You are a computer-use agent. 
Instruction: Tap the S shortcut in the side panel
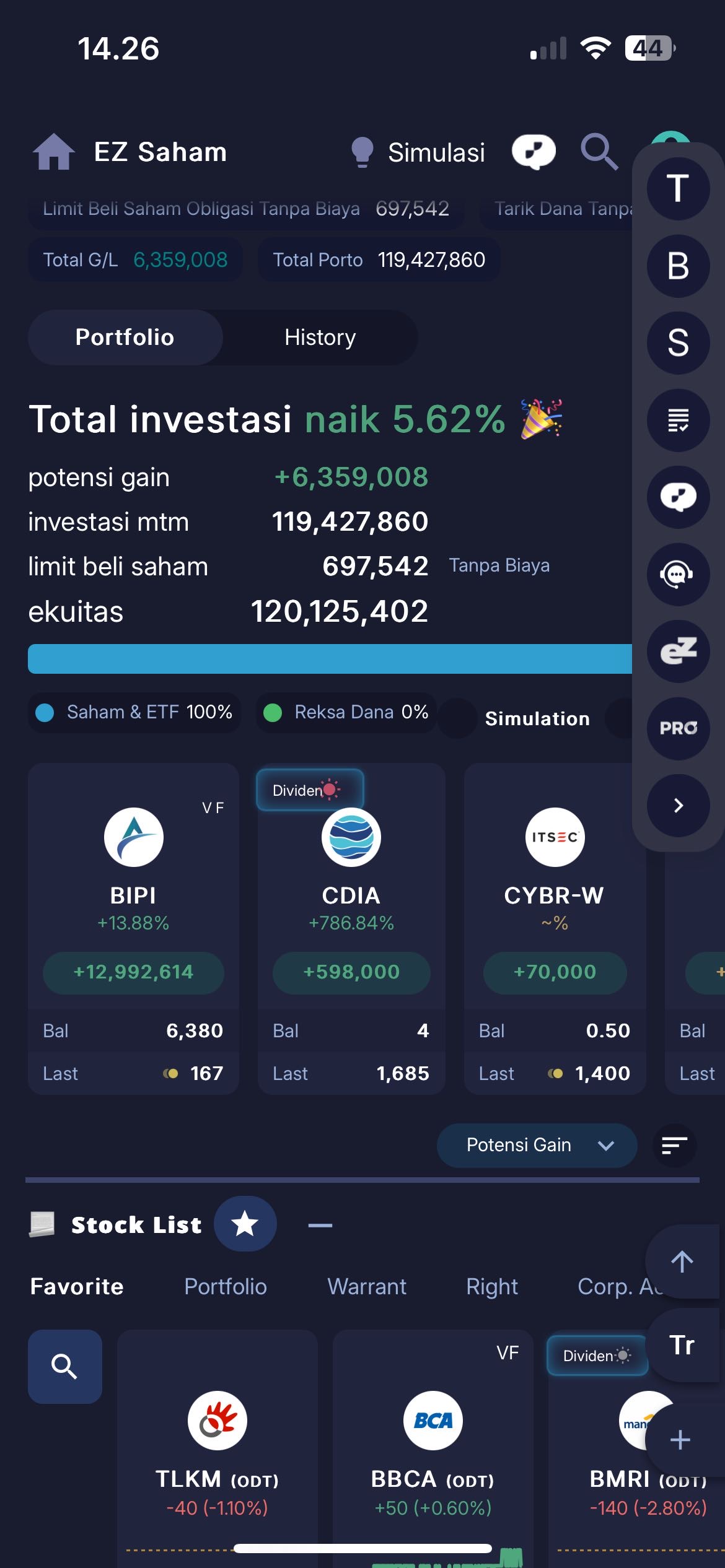pyautogui.click(x=678, y=342)
